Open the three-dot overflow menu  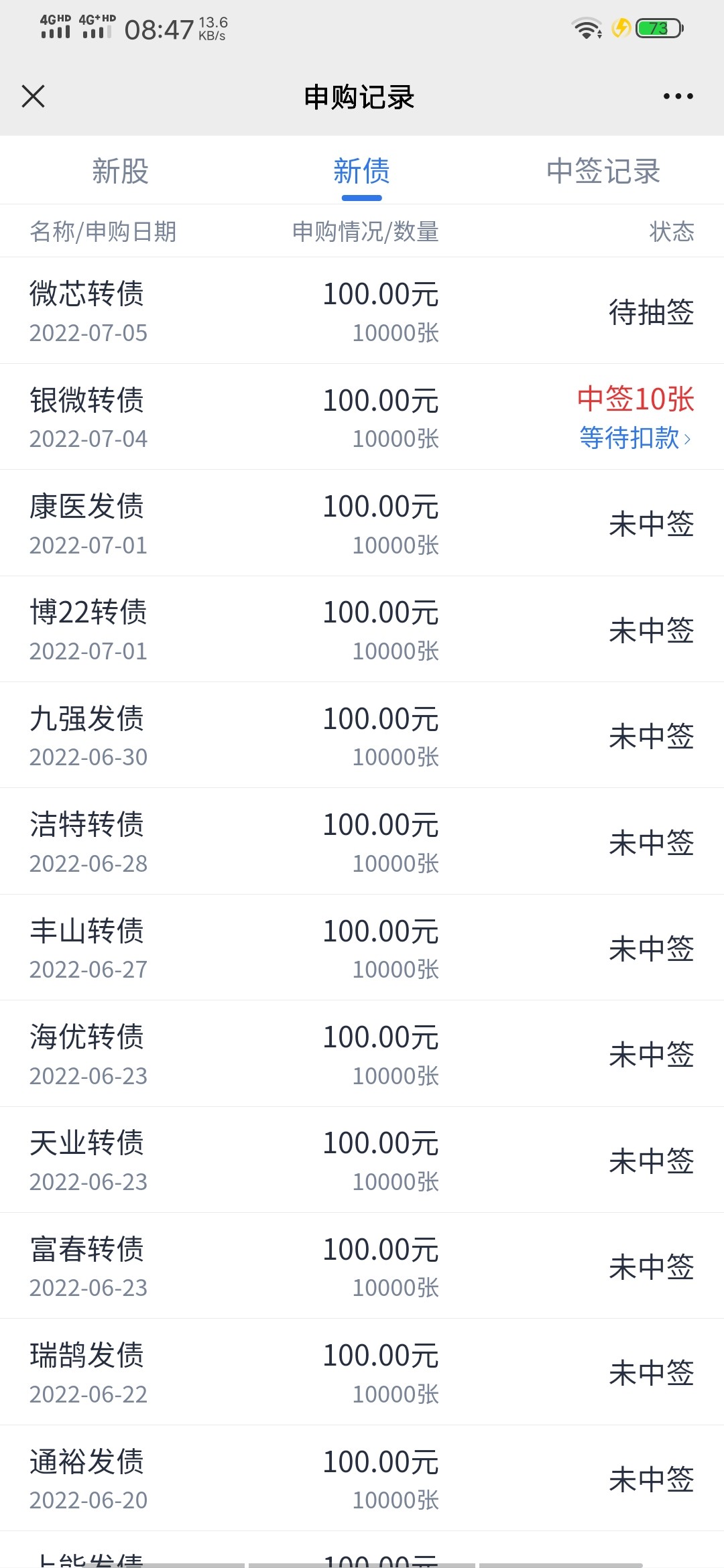[x=678, y=96]
